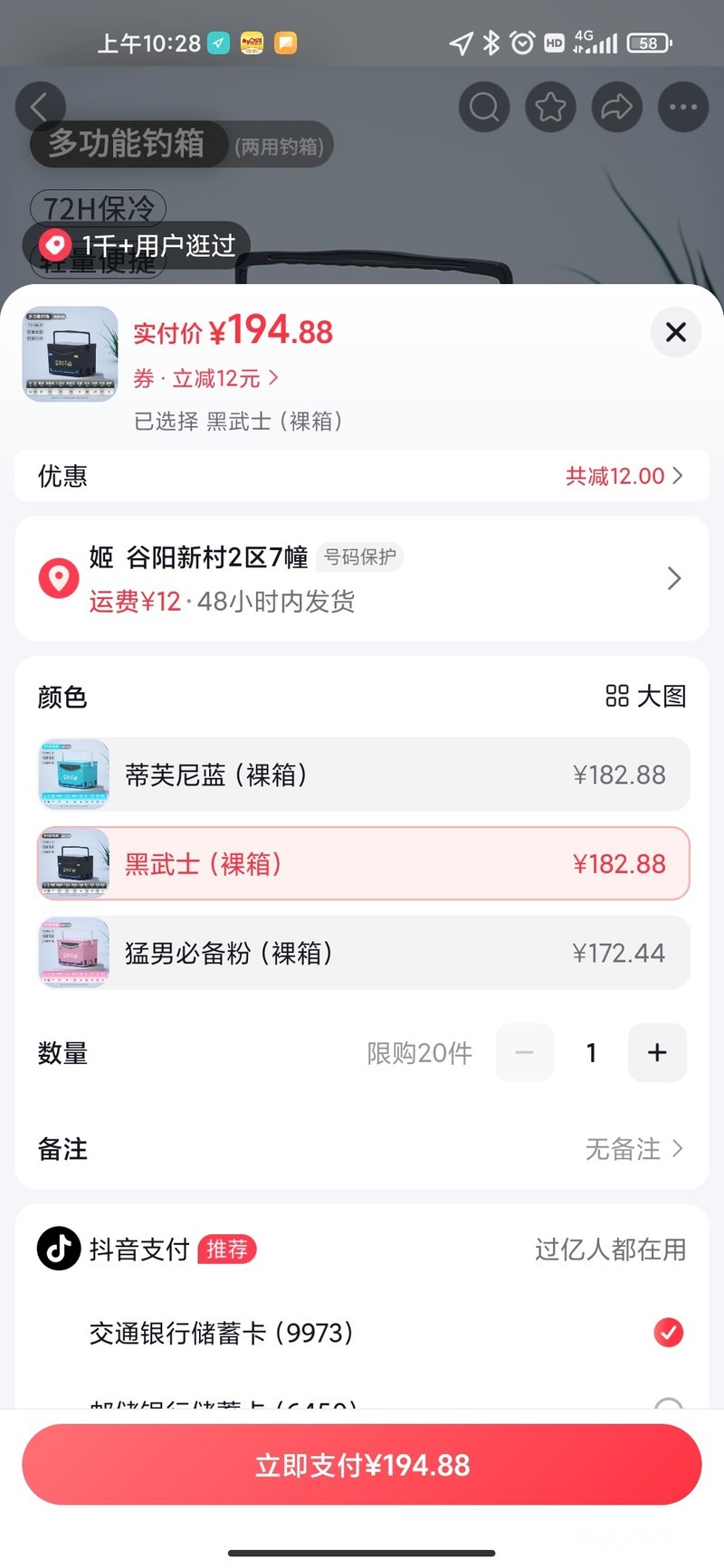Viewport: 724px width, 1568px height.
Task: Choose the 黑武士(裸箱) color option
Action: point(362,863)
